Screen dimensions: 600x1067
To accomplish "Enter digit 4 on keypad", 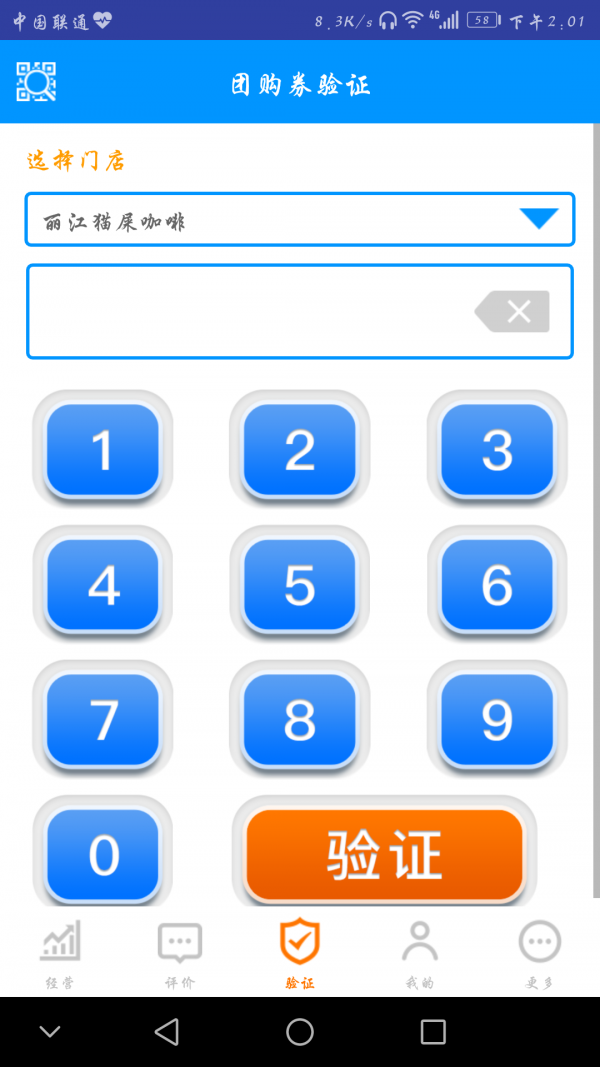I will [103, 585].
